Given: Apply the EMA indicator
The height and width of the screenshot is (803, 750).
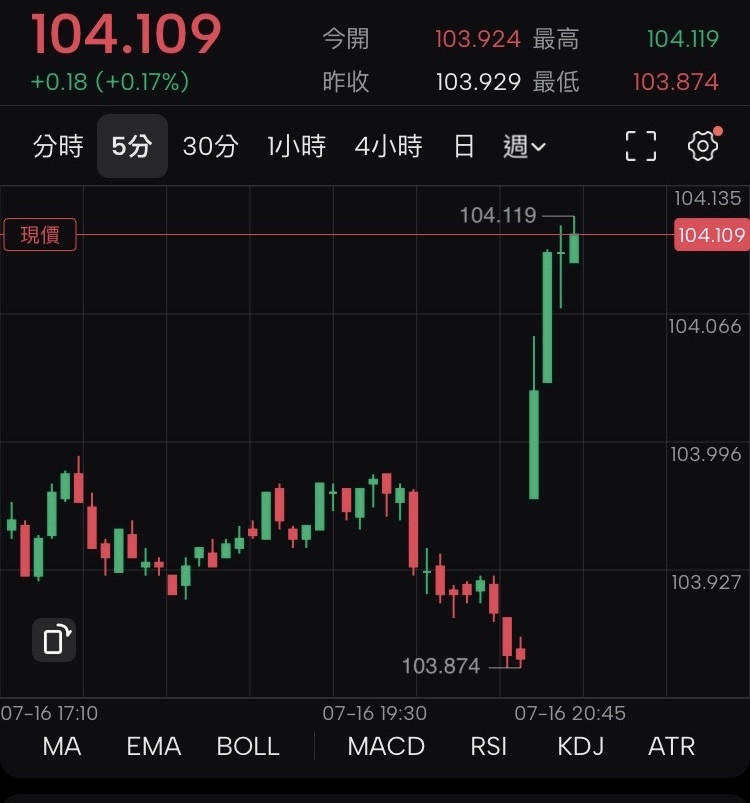Looking at the screenshot, I should tap(154, 746).
